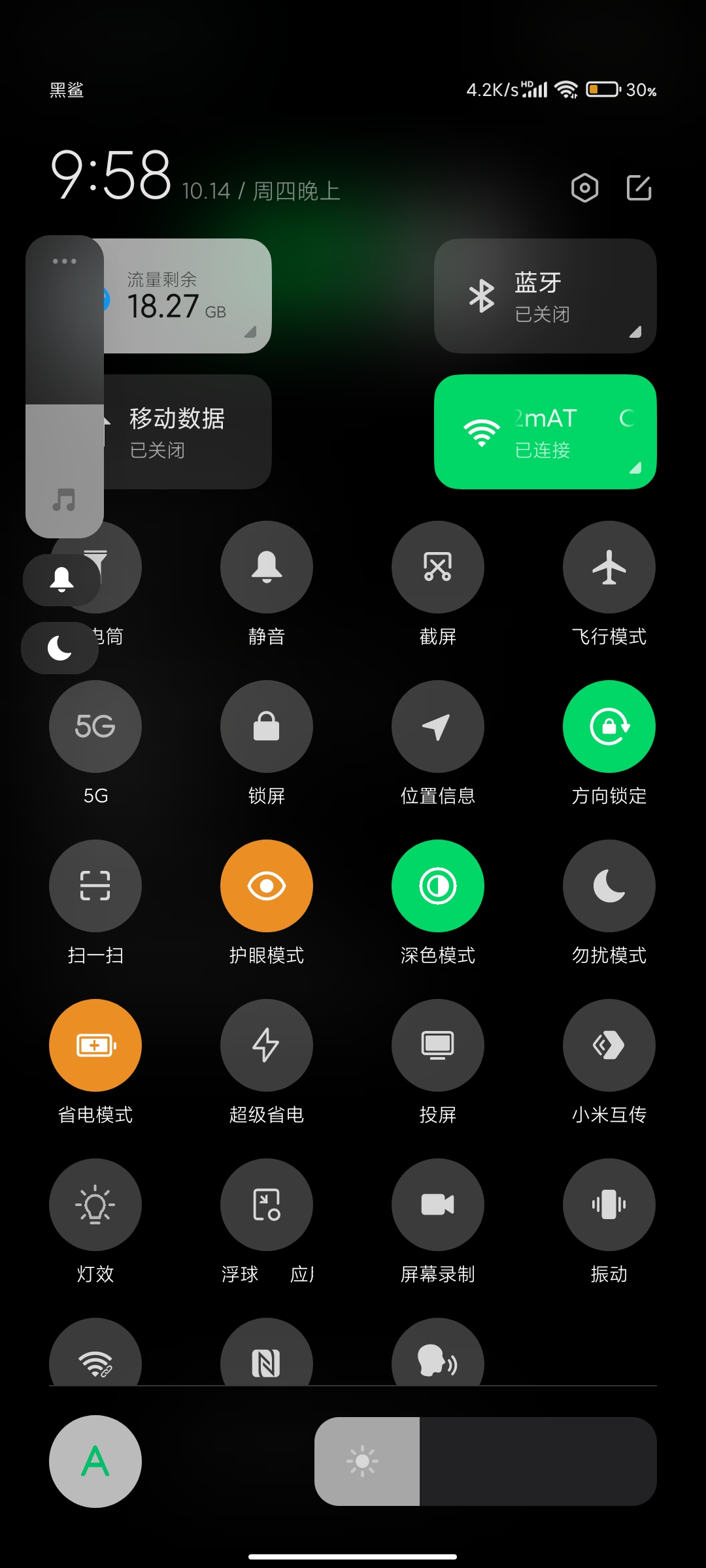Viewport: 706px width, 1568px height.
Task: Turn off battery saver (省电模式)
Action: 95,1045
